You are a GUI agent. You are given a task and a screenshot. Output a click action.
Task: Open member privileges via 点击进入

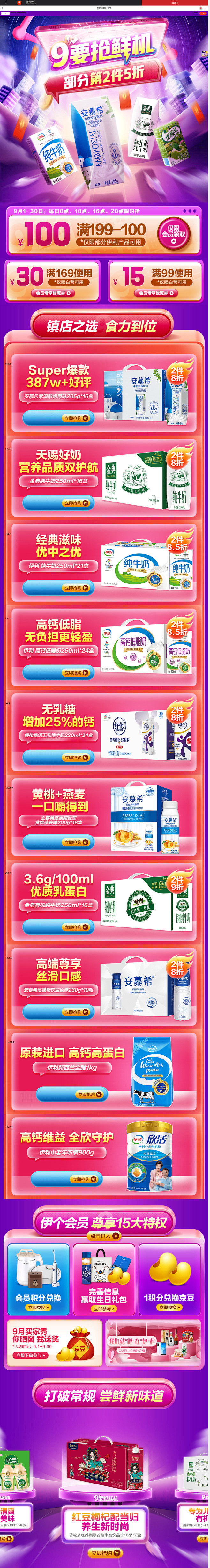[x=104, y=1236]
